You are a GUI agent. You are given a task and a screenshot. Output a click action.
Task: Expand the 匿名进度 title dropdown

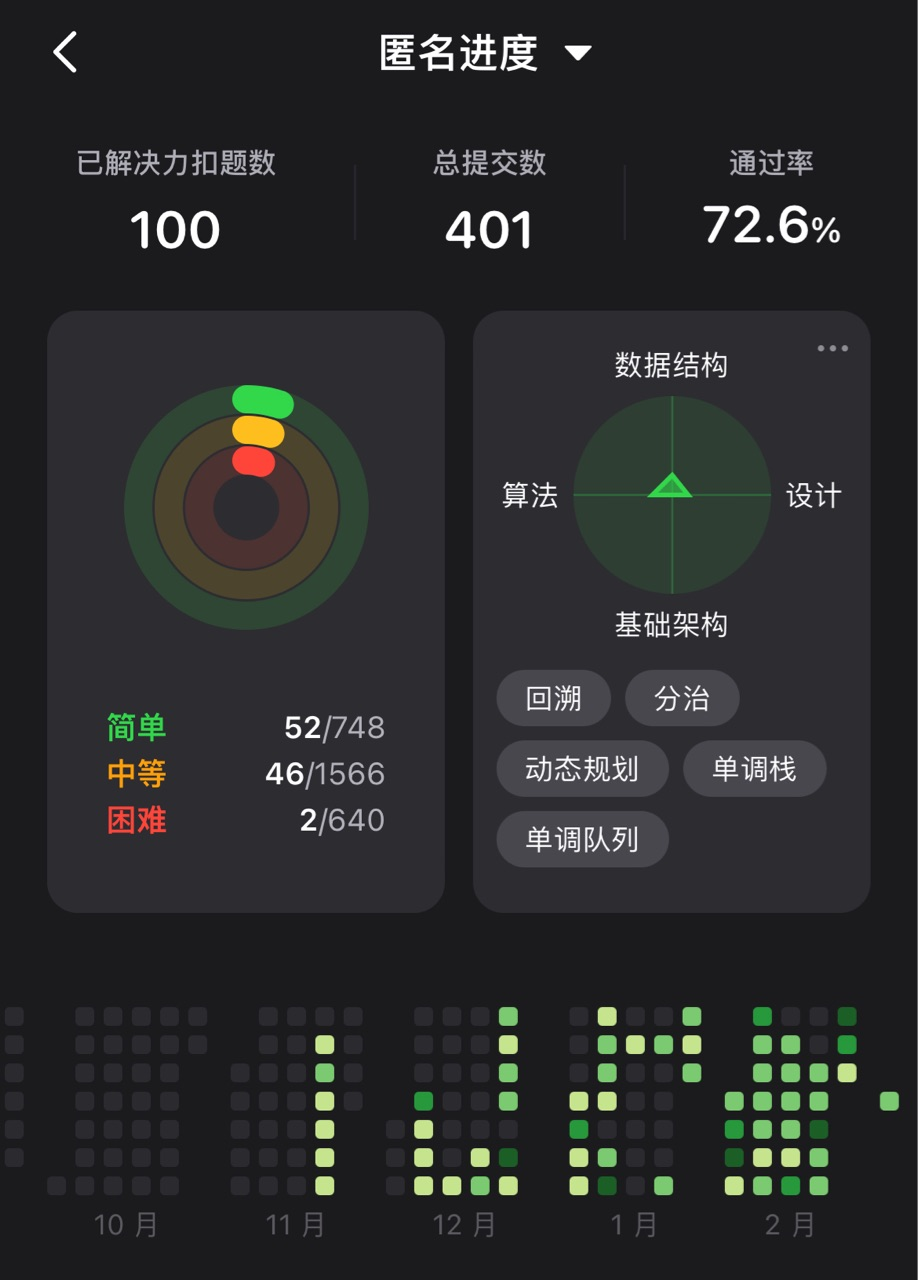[578, 53]
